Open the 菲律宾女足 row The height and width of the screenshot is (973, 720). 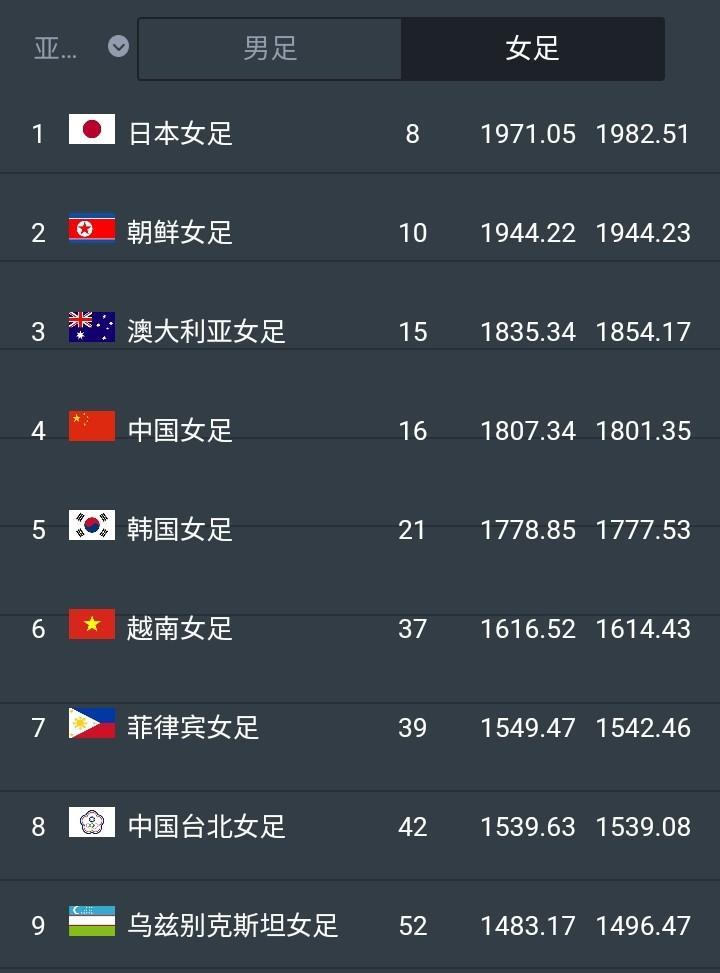tap(360, 727)
